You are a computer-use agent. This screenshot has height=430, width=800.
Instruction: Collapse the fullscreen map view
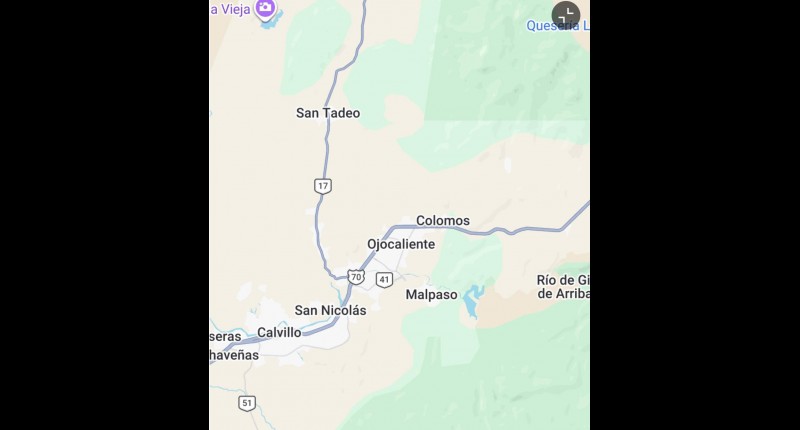pos(566,15)
